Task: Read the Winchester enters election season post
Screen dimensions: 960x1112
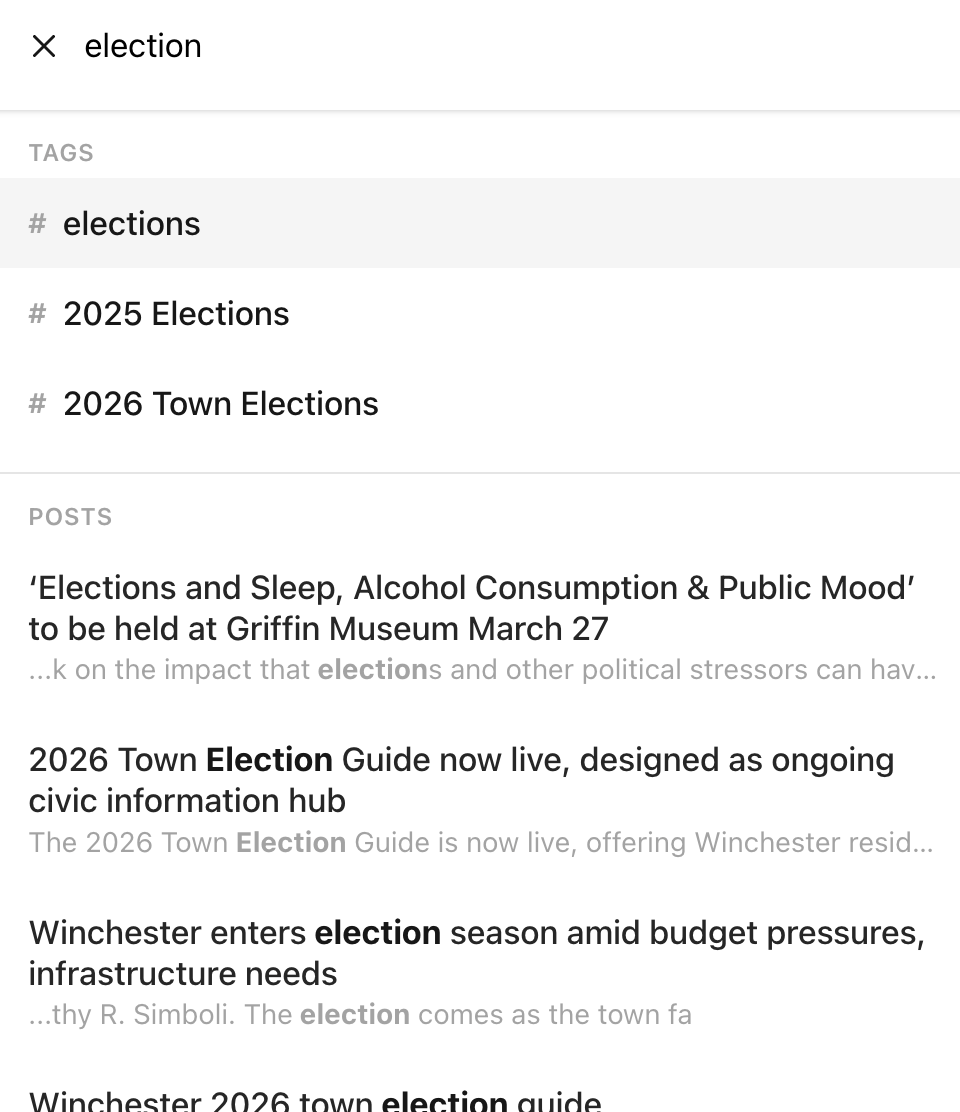Action: [476, 953]
